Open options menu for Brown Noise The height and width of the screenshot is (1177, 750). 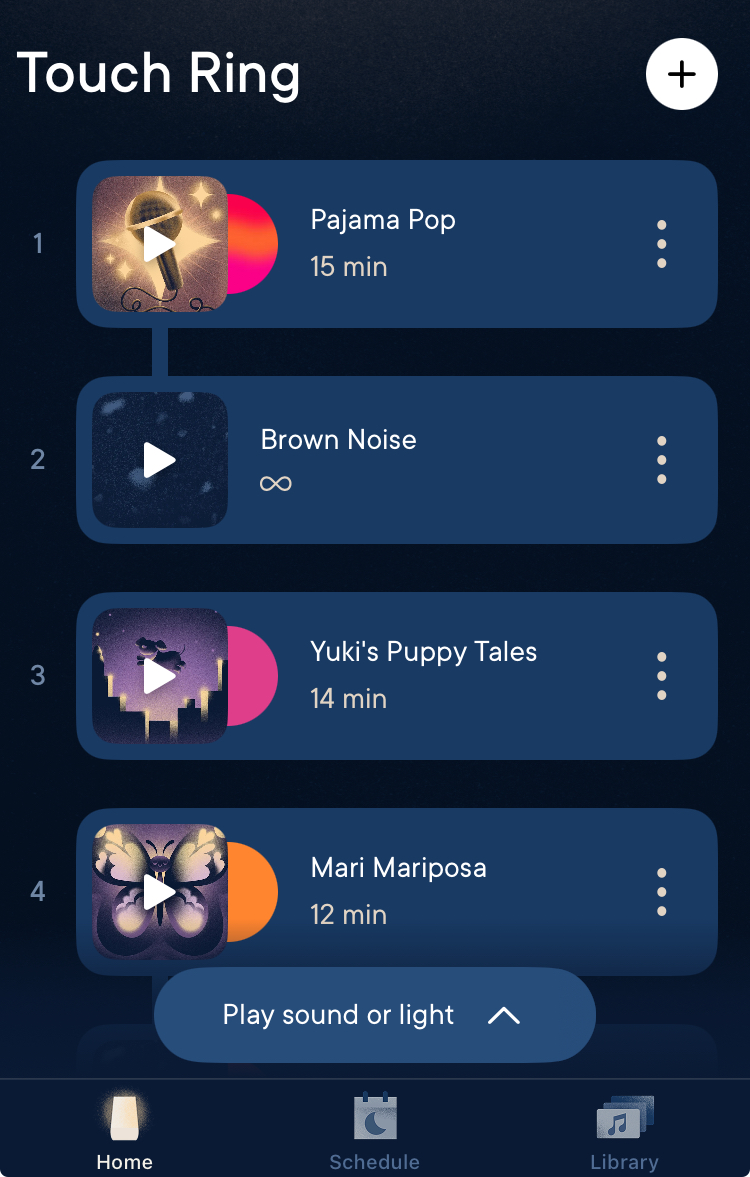point(661,460)
